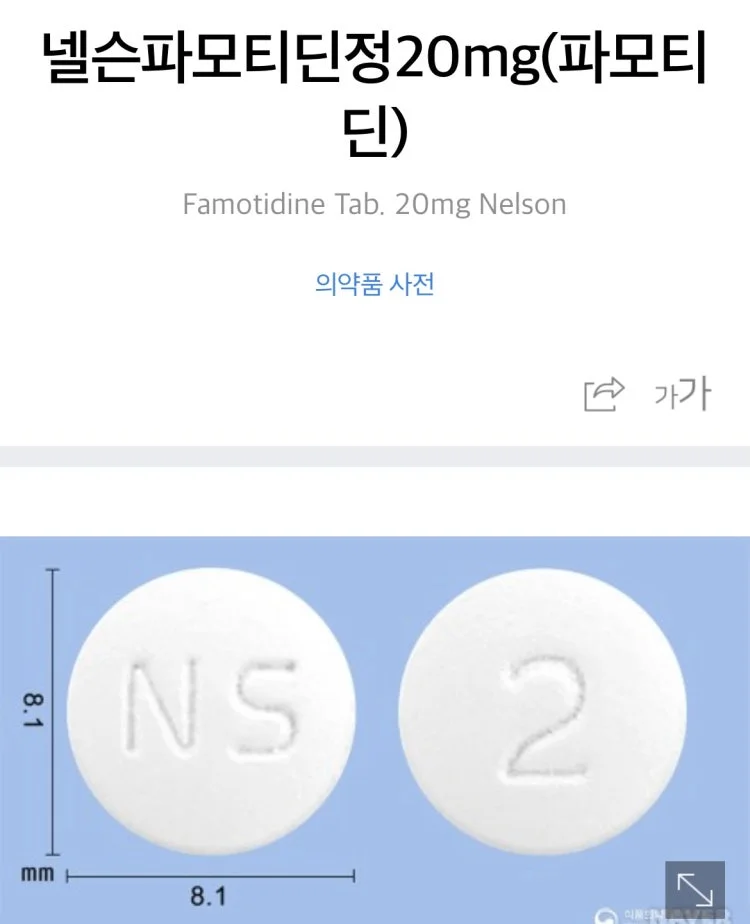
Task: Share this drug information page
Action: [x=604, y=395]
